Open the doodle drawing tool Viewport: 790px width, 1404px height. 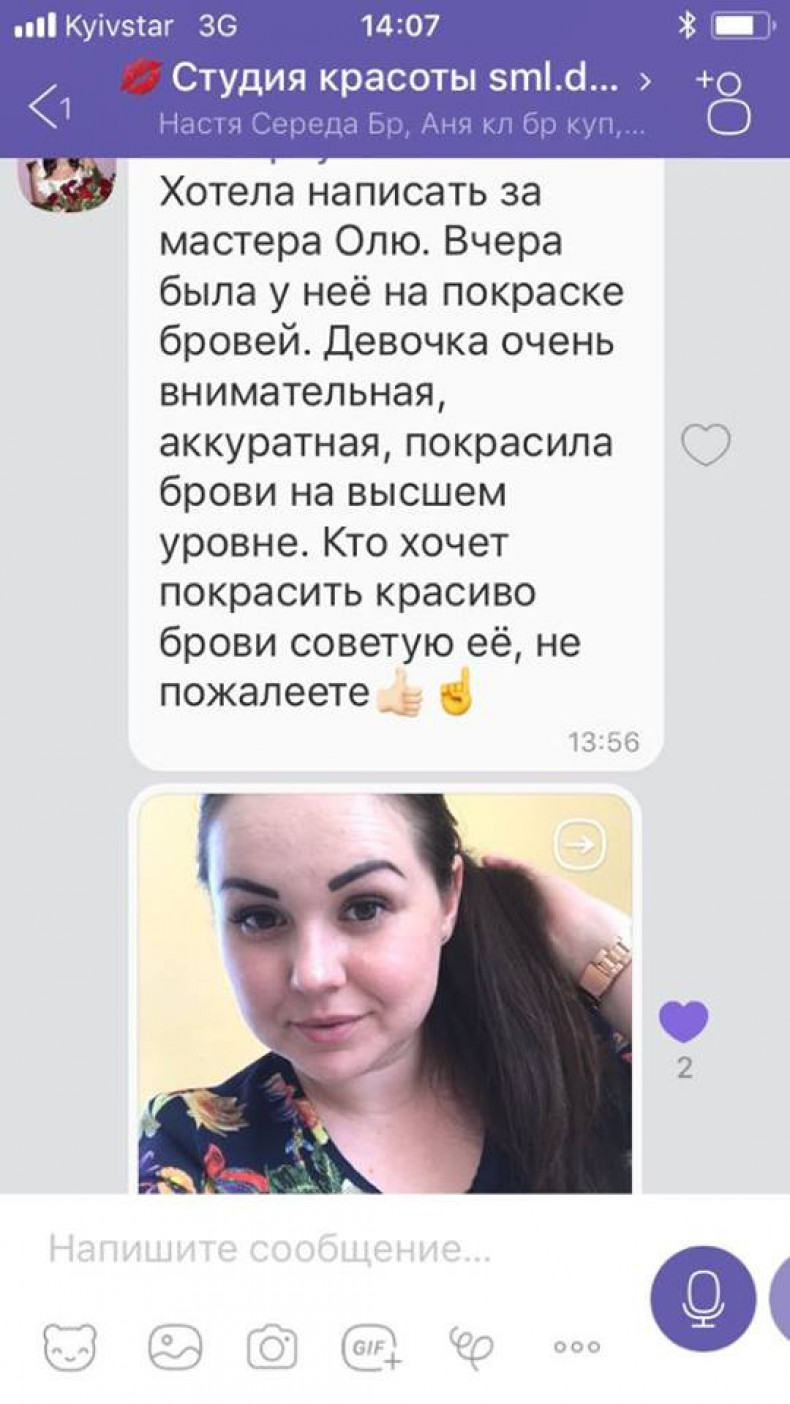[472, 1347]
